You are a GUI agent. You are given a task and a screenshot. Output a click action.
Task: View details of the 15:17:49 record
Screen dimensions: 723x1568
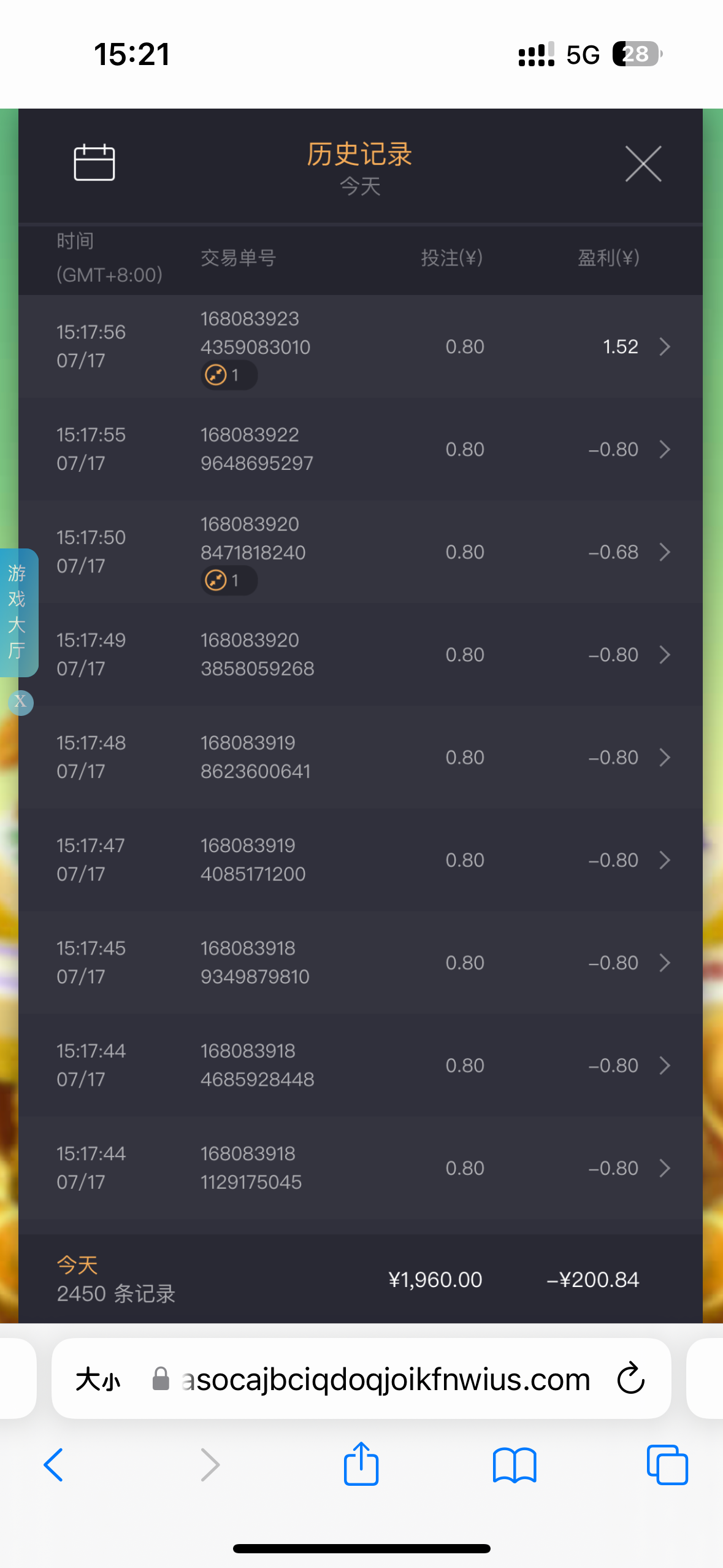[x=664, y=655]
